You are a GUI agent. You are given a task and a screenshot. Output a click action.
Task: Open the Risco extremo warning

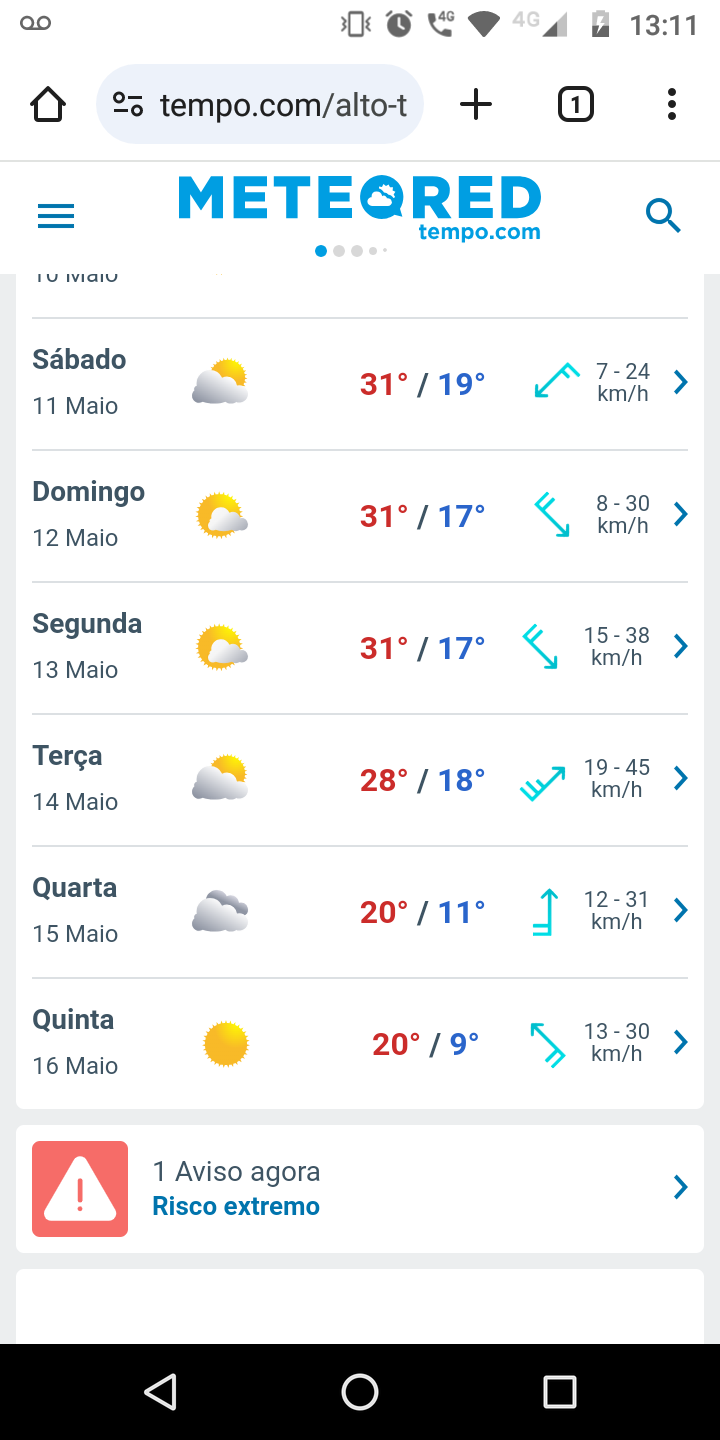click(x=360, y=1189)
